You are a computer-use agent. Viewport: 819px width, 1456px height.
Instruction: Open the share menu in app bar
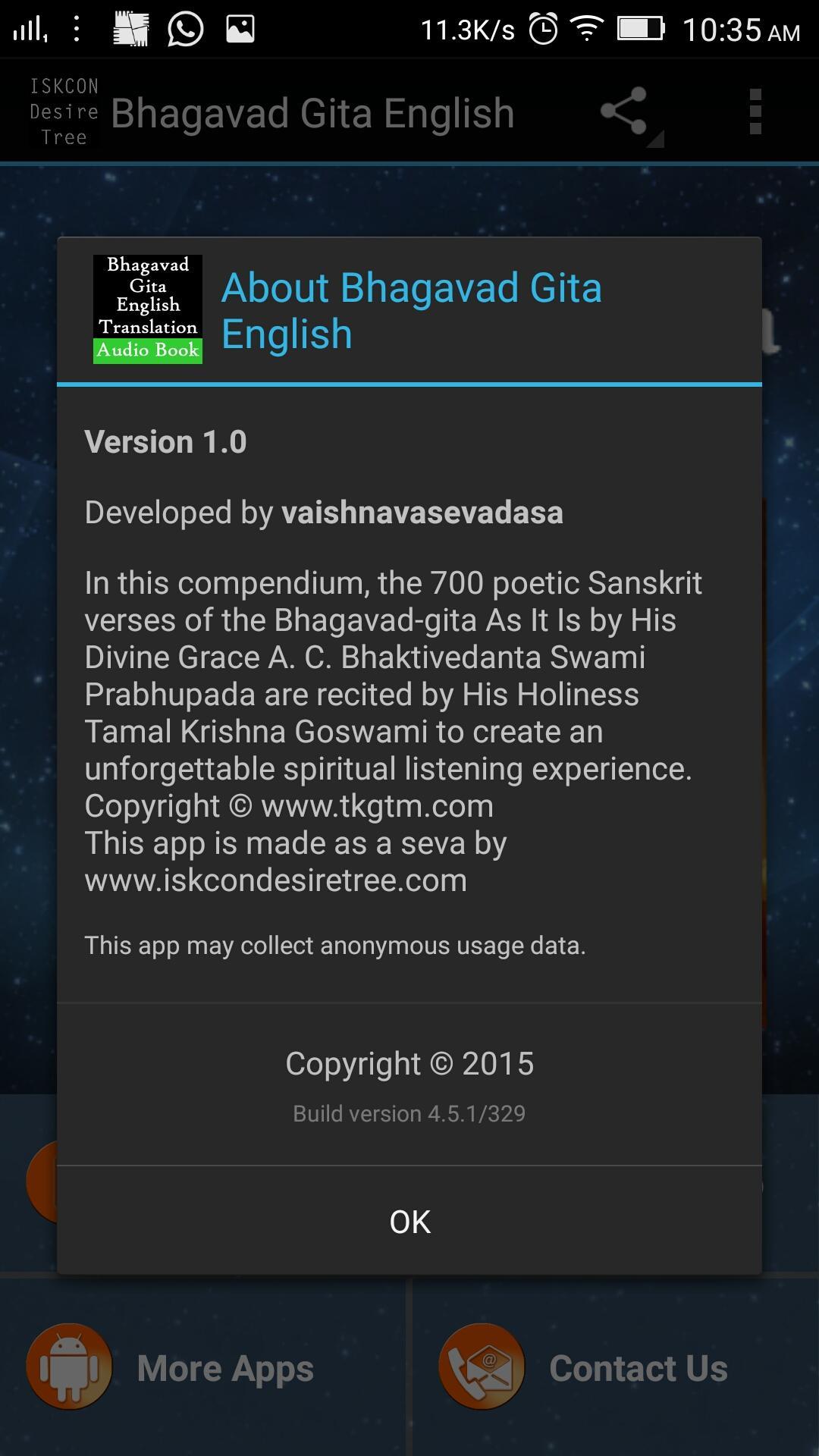625,112
